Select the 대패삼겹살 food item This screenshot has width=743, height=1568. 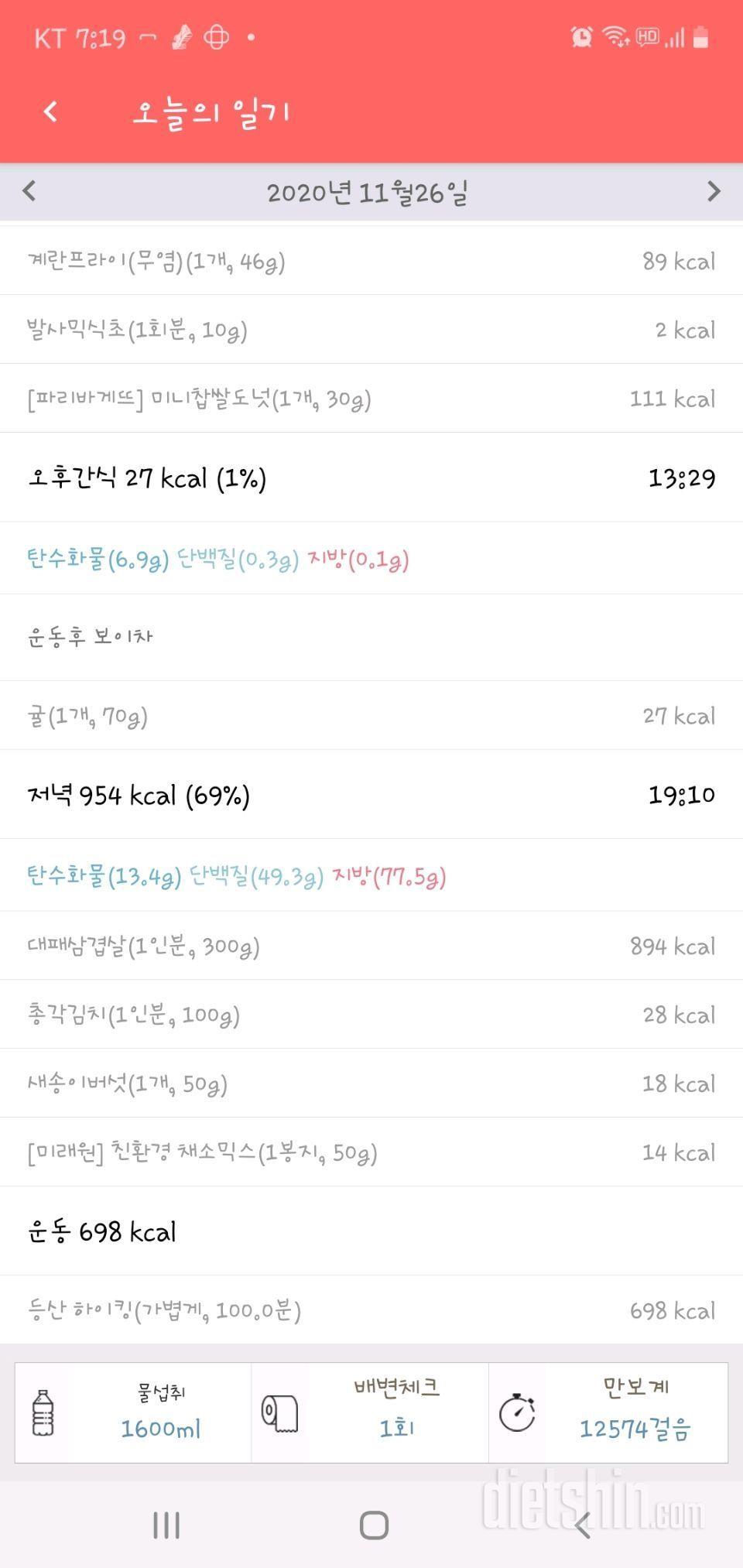pos(371,946)
